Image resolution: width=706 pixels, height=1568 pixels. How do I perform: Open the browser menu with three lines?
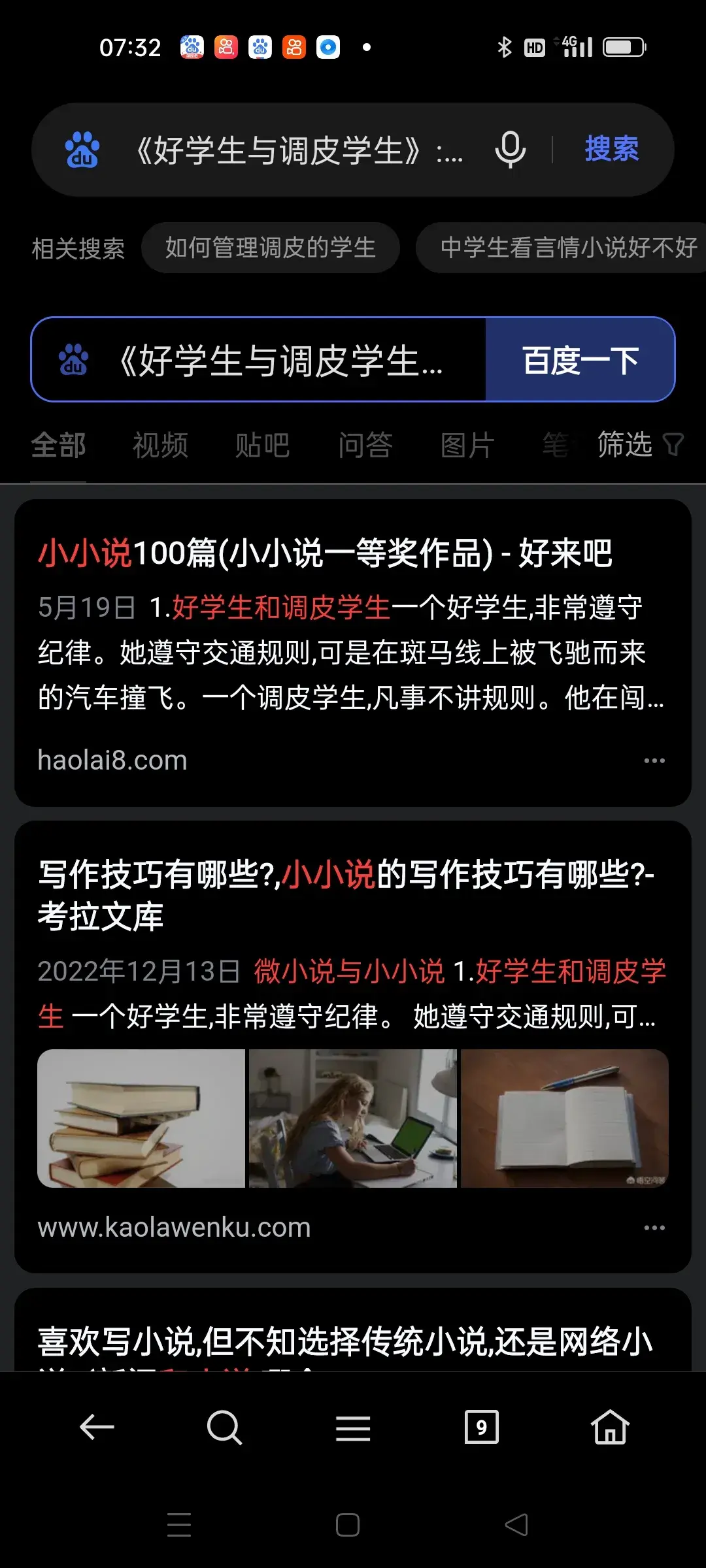click(353, 1428)
